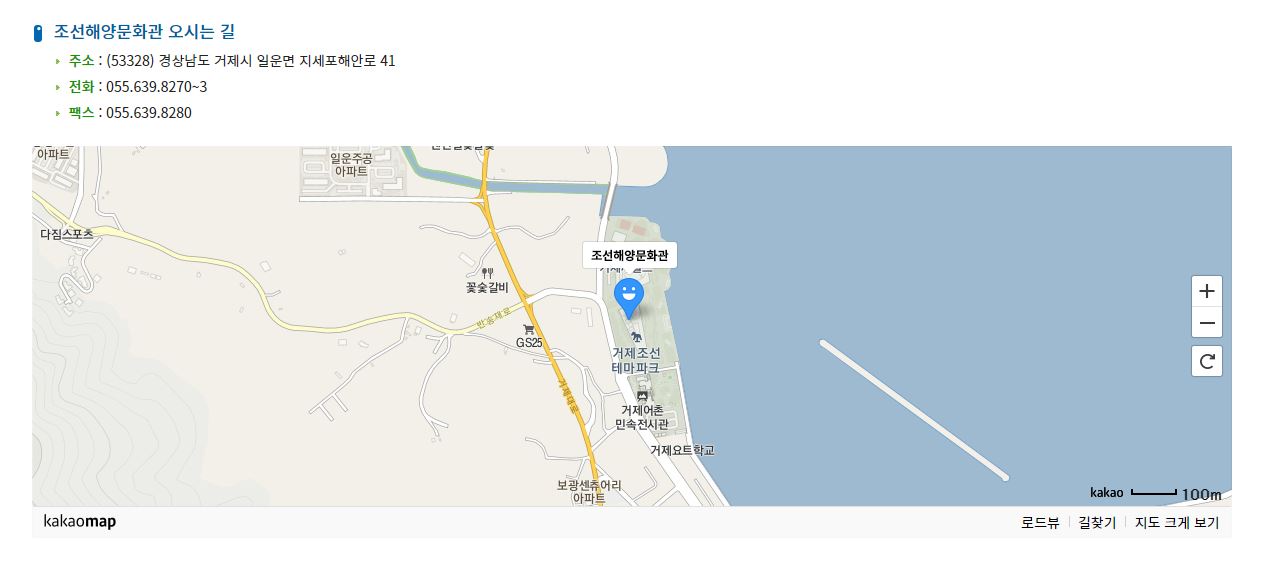Tap the blue location marker pin
This screenshot has width=1267, height=571.
pyautogui.click(x=628, y=297)
